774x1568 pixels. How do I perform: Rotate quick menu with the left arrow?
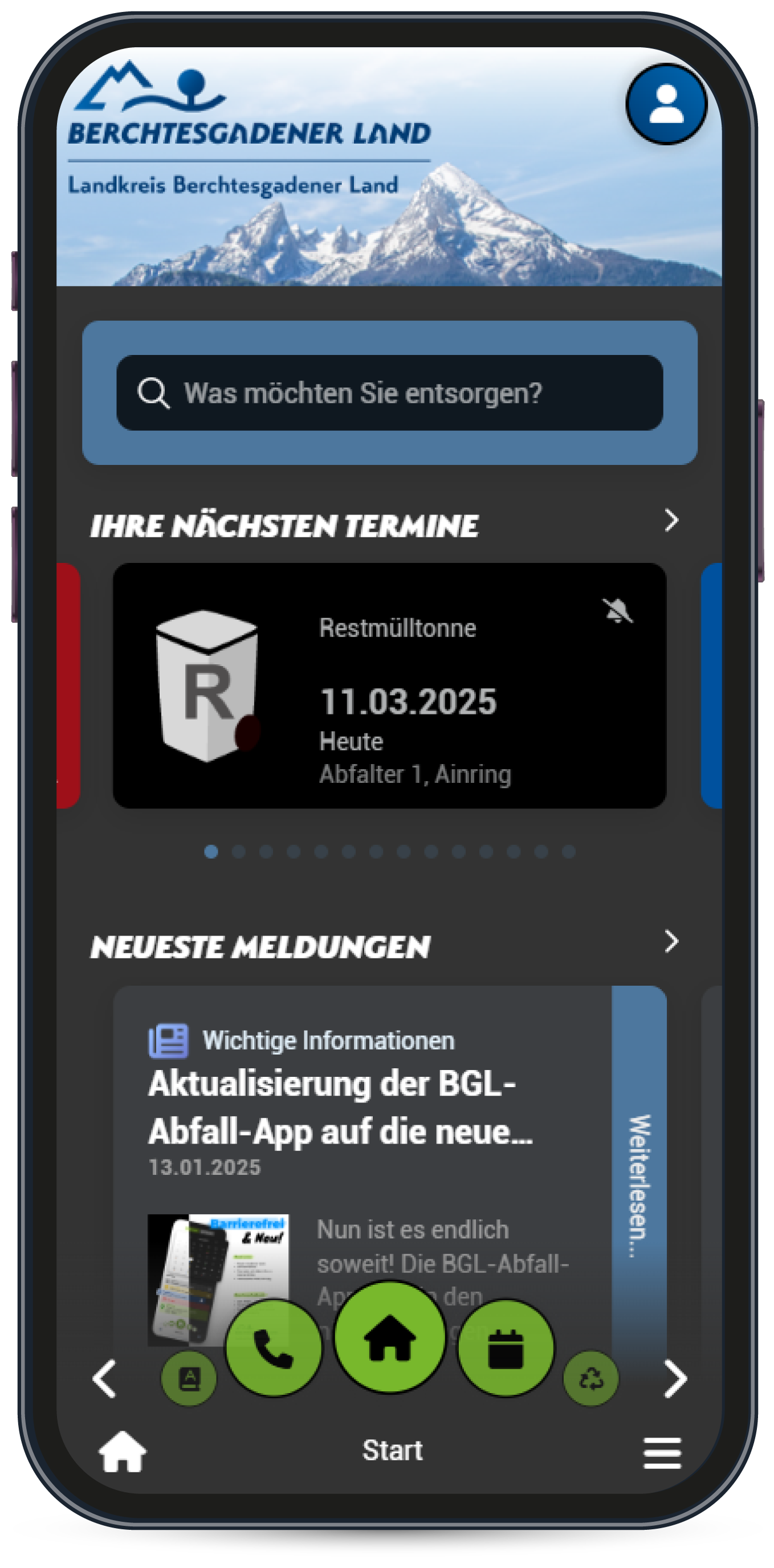[x=105, y=1379]
